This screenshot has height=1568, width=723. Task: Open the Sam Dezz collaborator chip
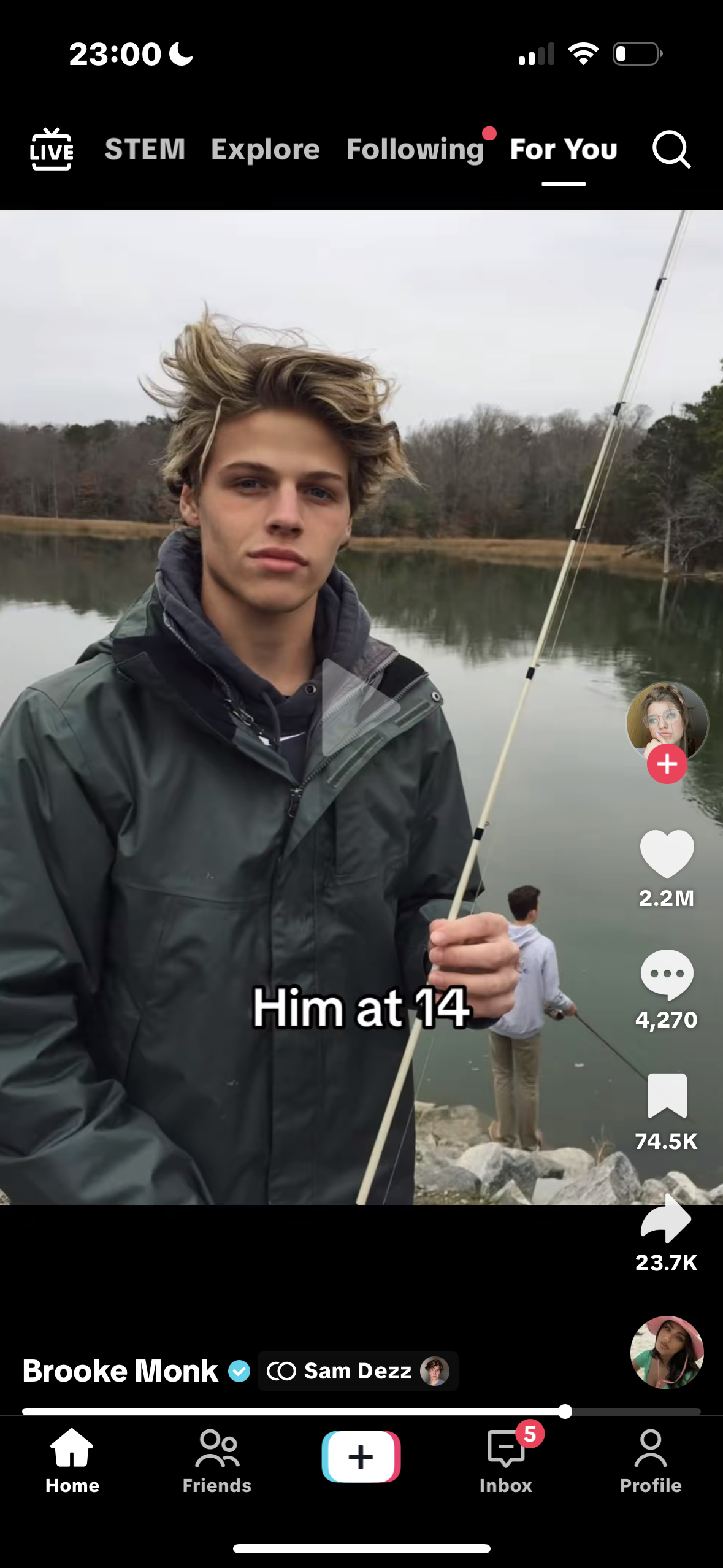click(358, 1370)
